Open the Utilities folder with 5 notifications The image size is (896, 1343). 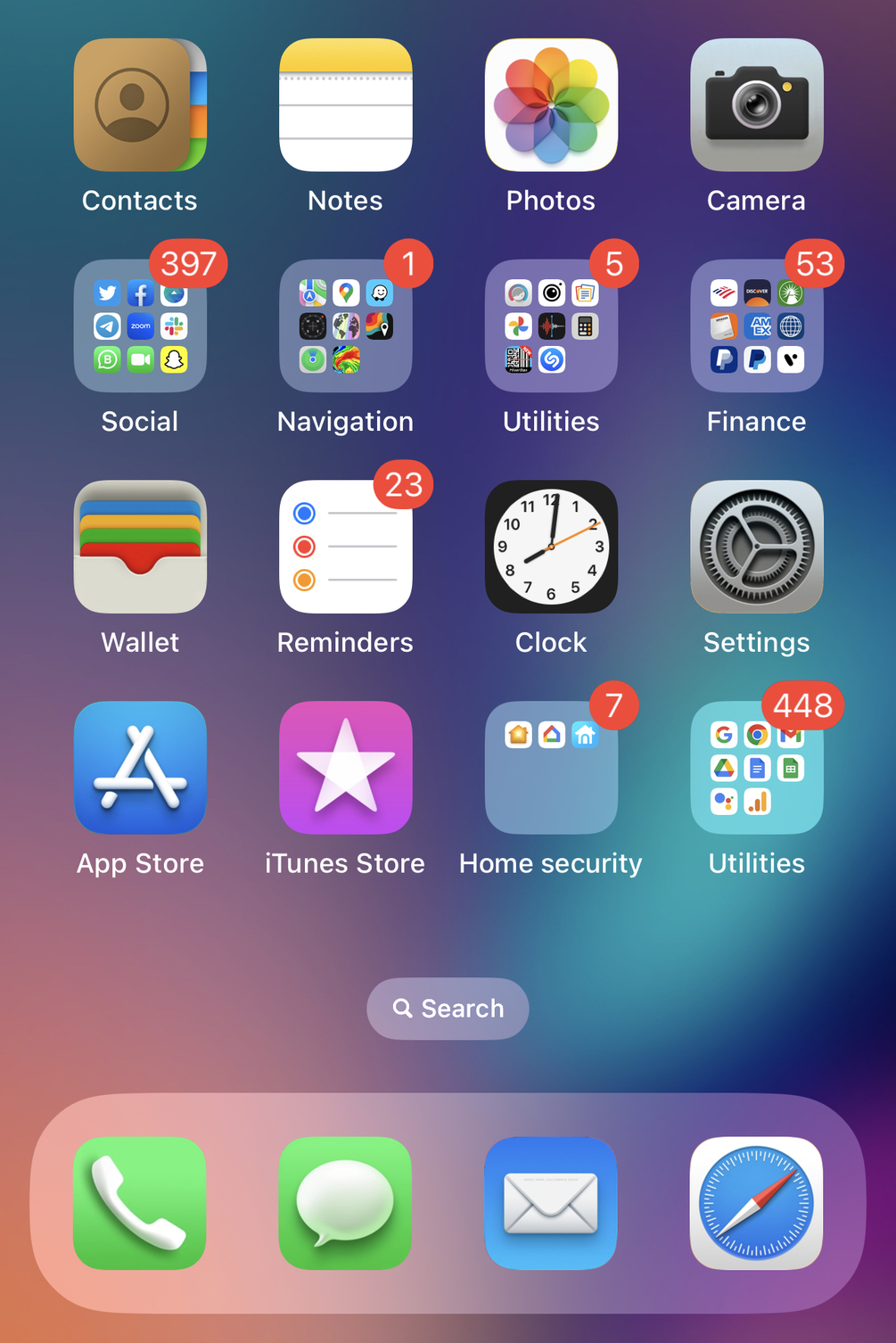pyautogui.click(x=551, y=326)
